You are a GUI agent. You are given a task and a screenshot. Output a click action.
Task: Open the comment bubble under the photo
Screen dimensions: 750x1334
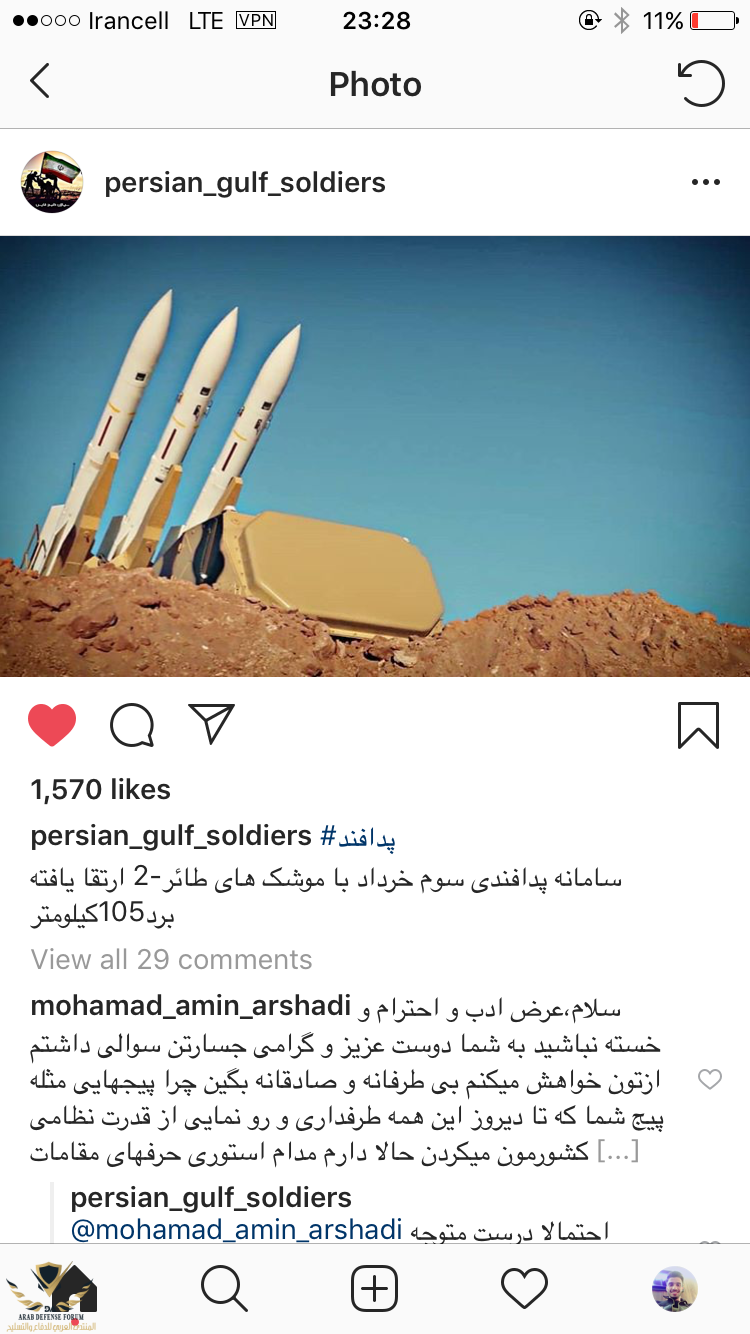pos(132,725)
